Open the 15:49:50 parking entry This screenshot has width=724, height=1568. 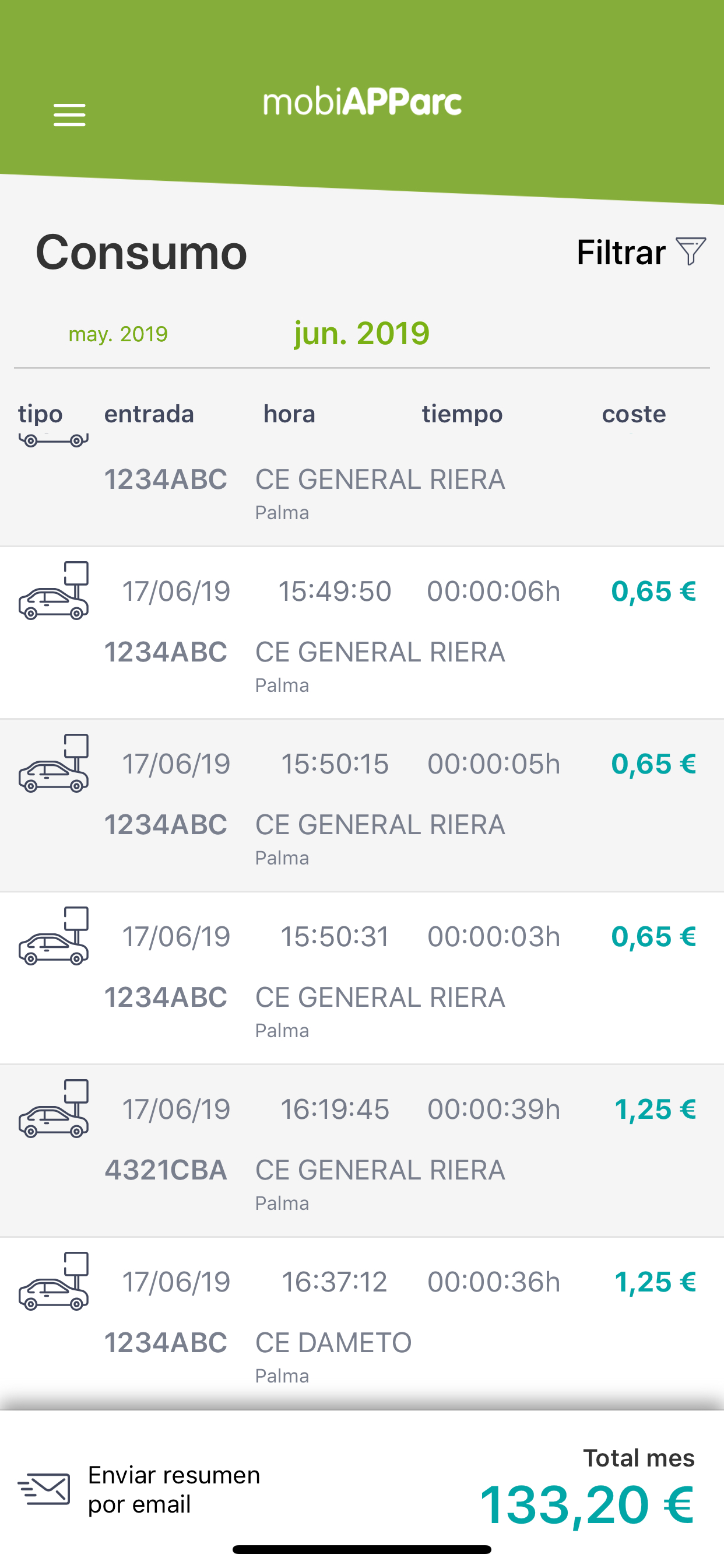362,633
